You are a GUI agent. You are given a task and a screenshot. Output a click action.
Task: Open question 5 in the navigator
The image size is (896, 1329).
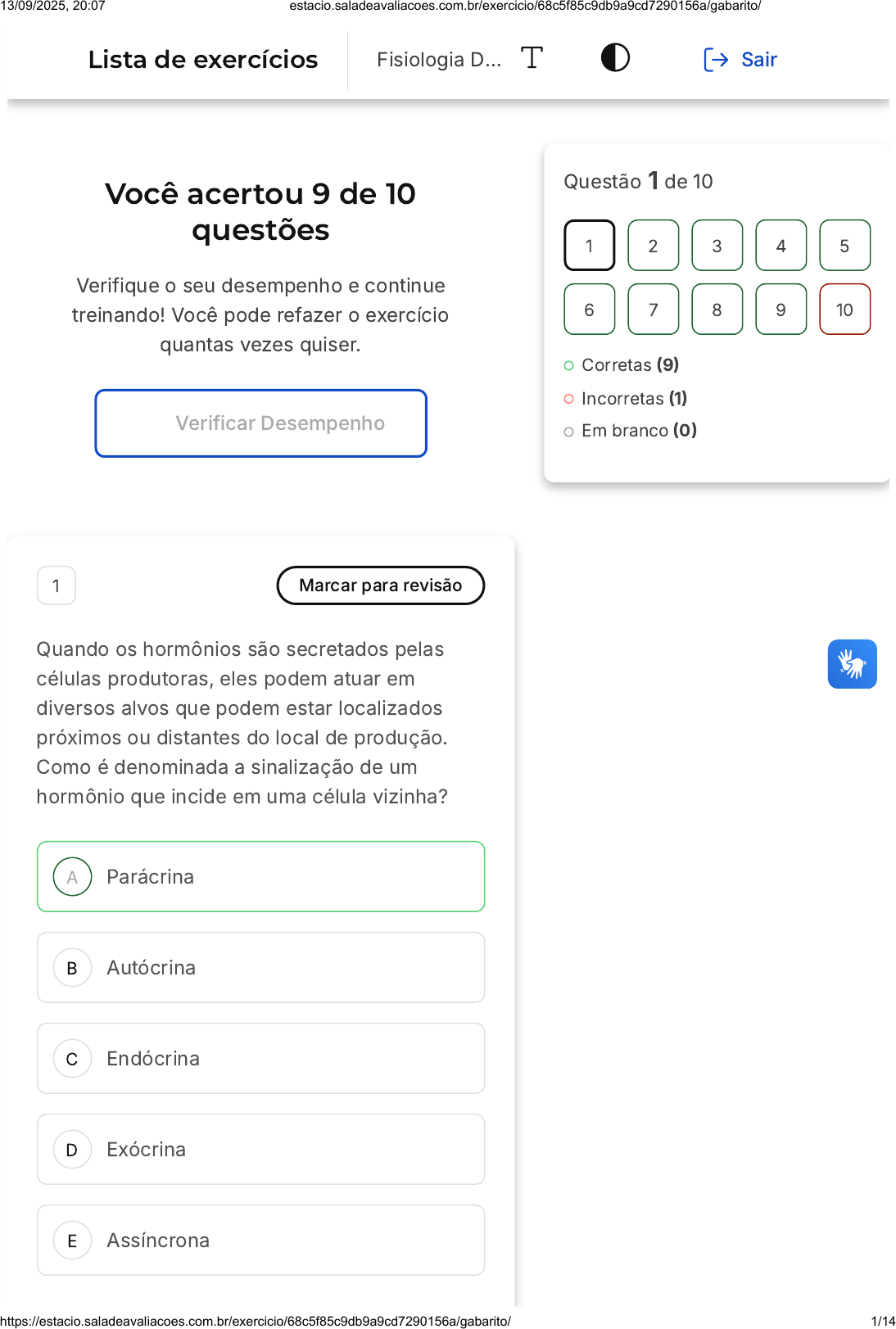pyautogui.click(x=844, y=246)
